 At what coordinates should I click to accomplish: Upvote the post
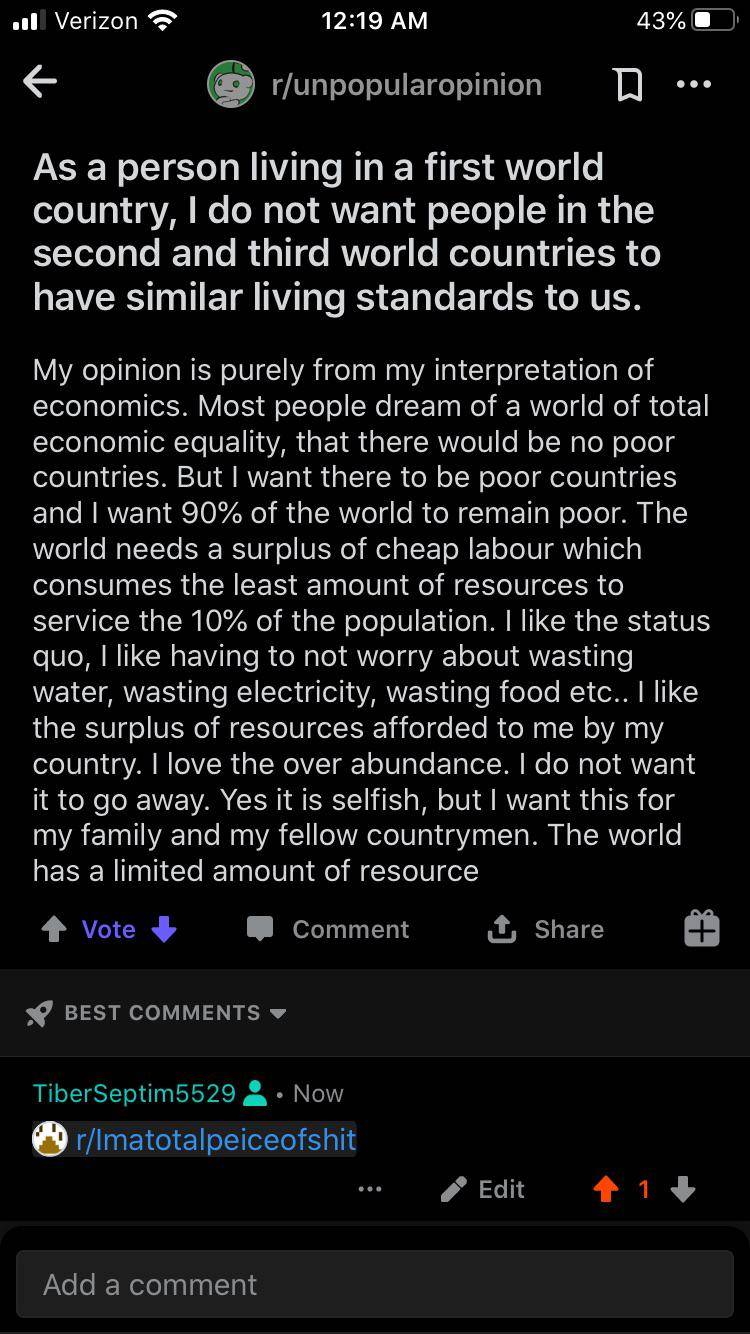53,930
